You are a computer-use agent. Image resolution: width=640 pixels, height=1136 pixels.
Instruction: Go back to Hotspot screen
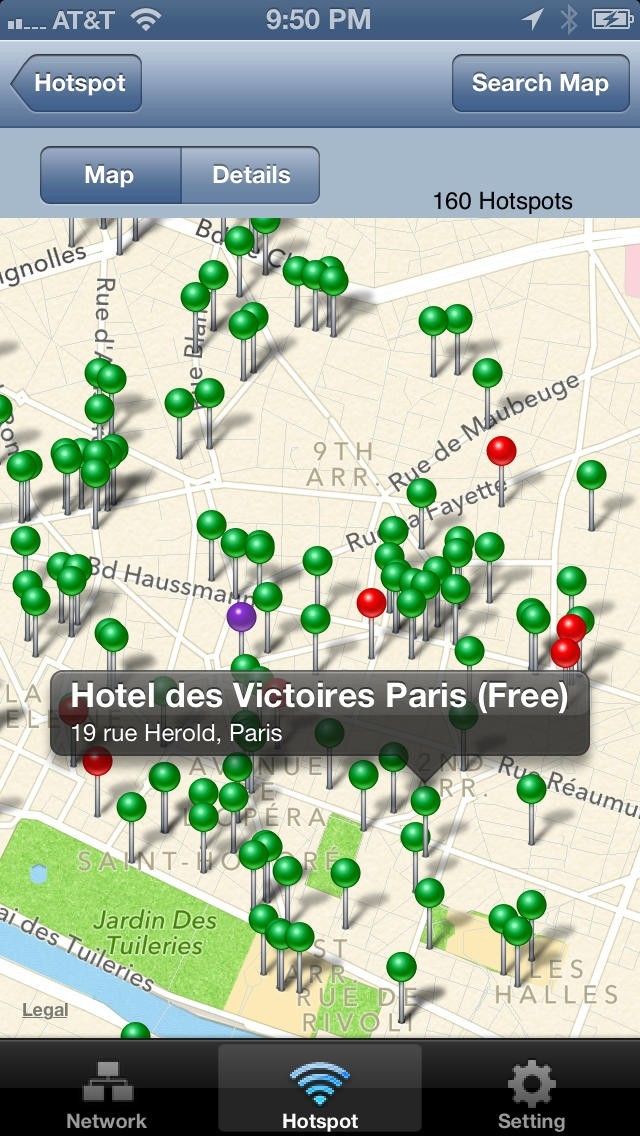coord(77,83)
